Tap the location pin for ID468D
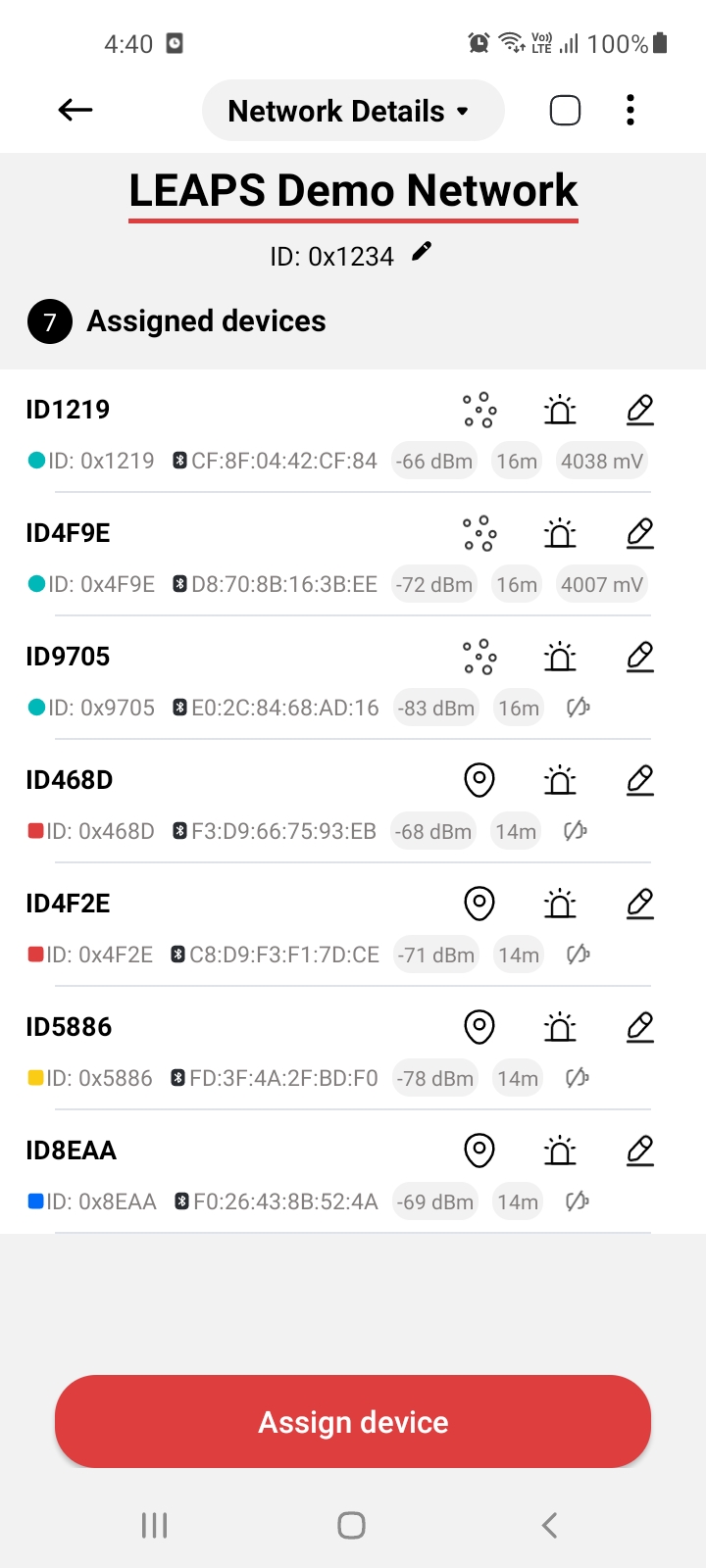The height and width of the screenshot is (1568, 706). (479, 780)
